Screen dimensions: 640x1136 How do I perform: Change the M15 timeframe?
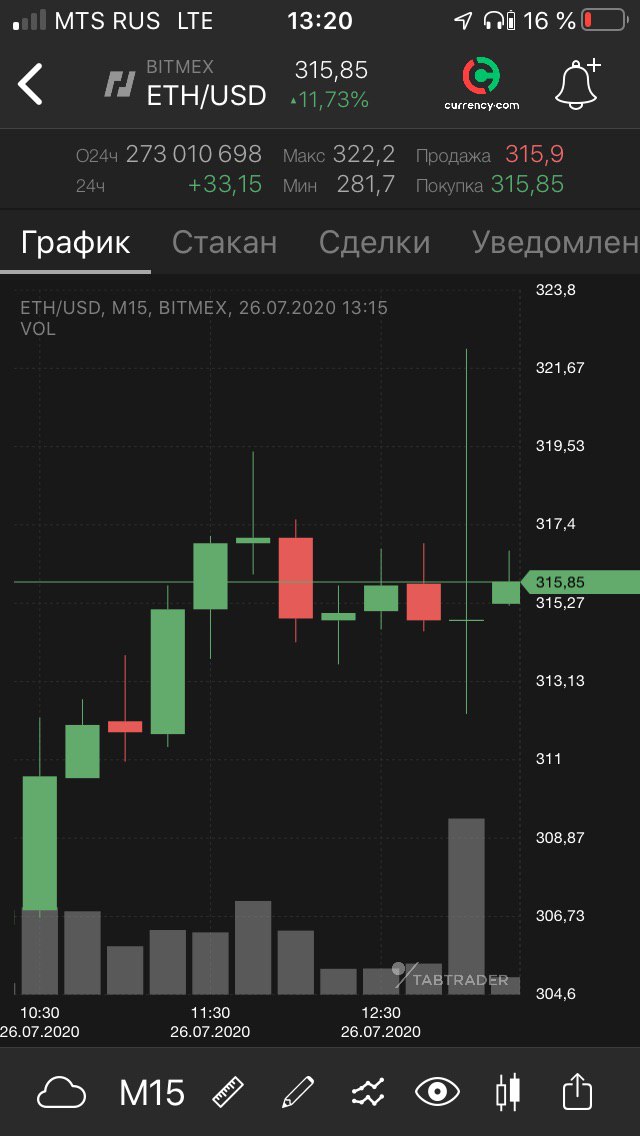152,1092
